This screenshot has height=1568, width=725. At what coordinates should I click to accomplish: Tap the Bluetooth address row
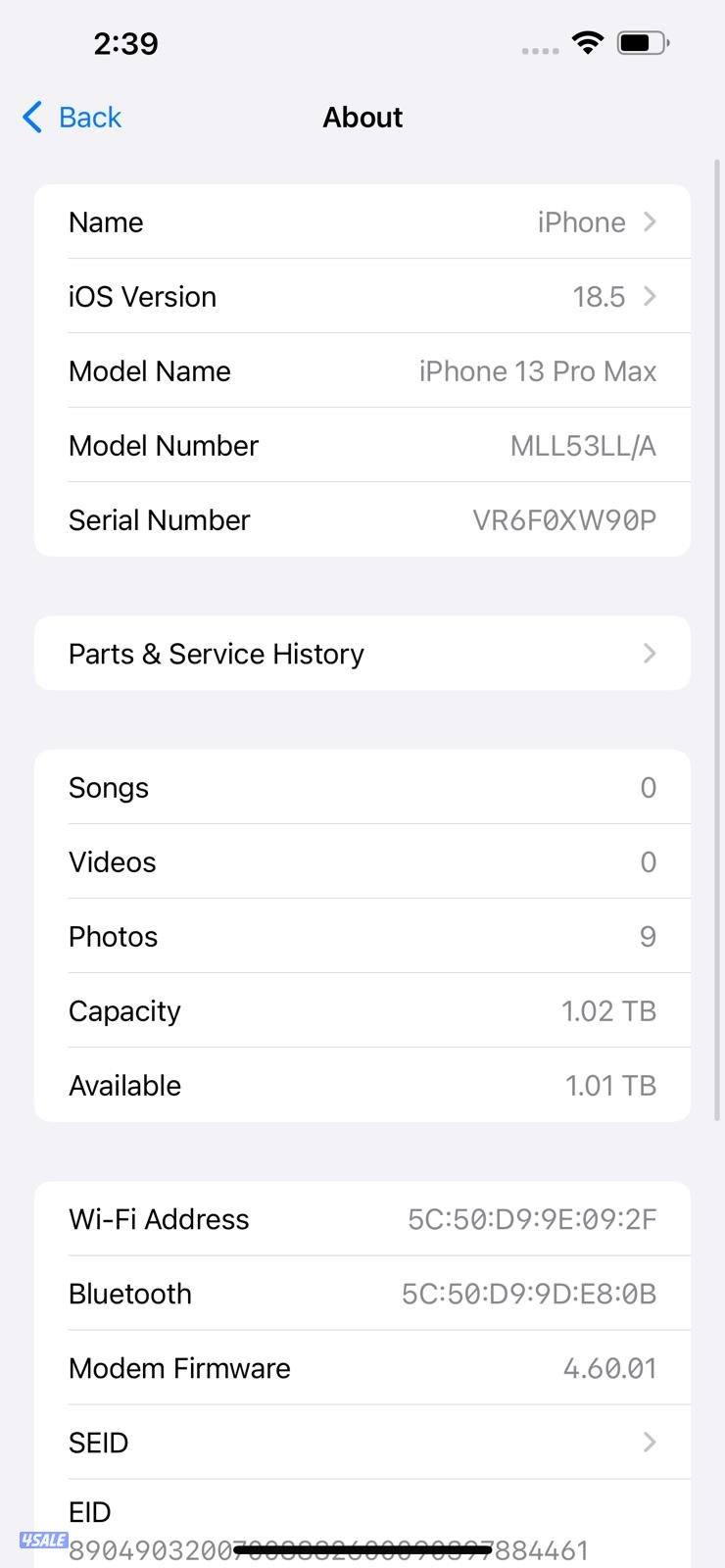point(362,1293)
